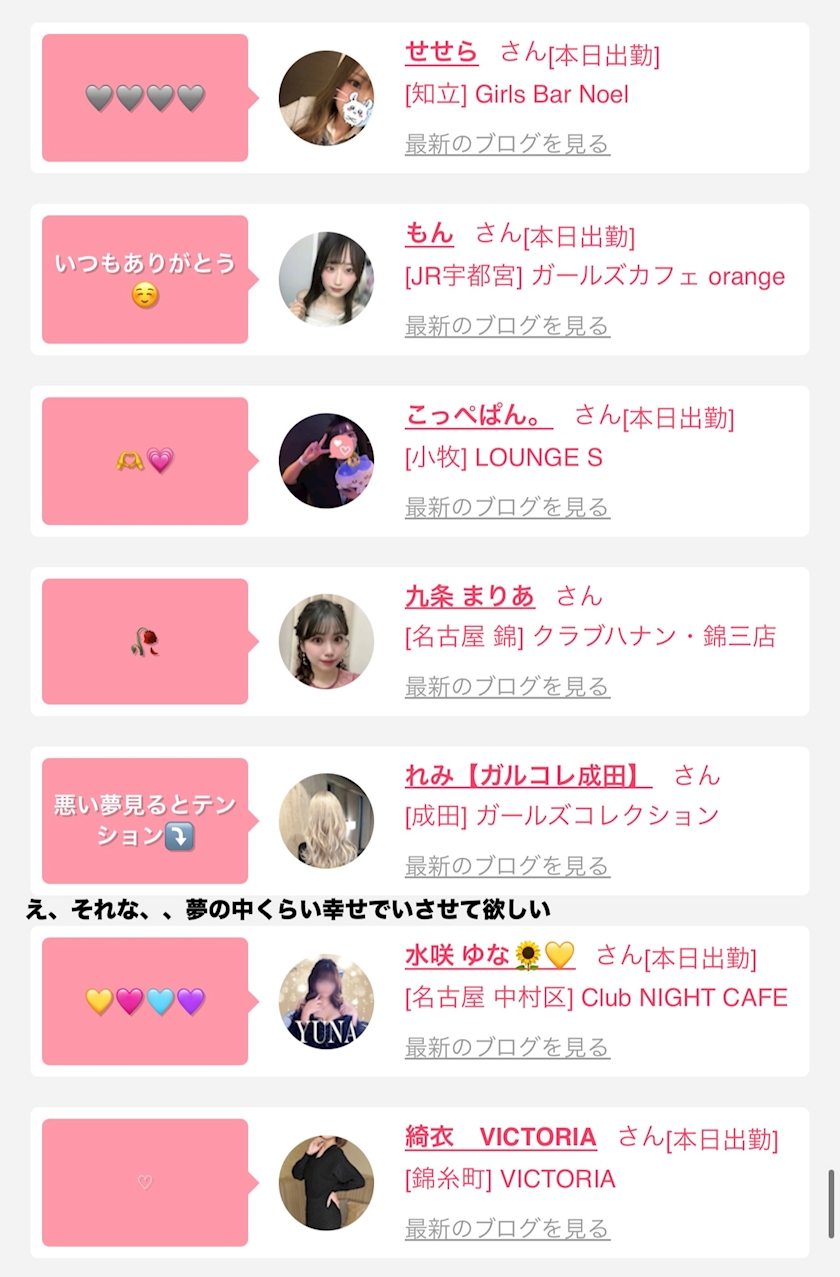Open こっぺぱん。 profile link
840x1277 pixels.
[x=479, y=415]
